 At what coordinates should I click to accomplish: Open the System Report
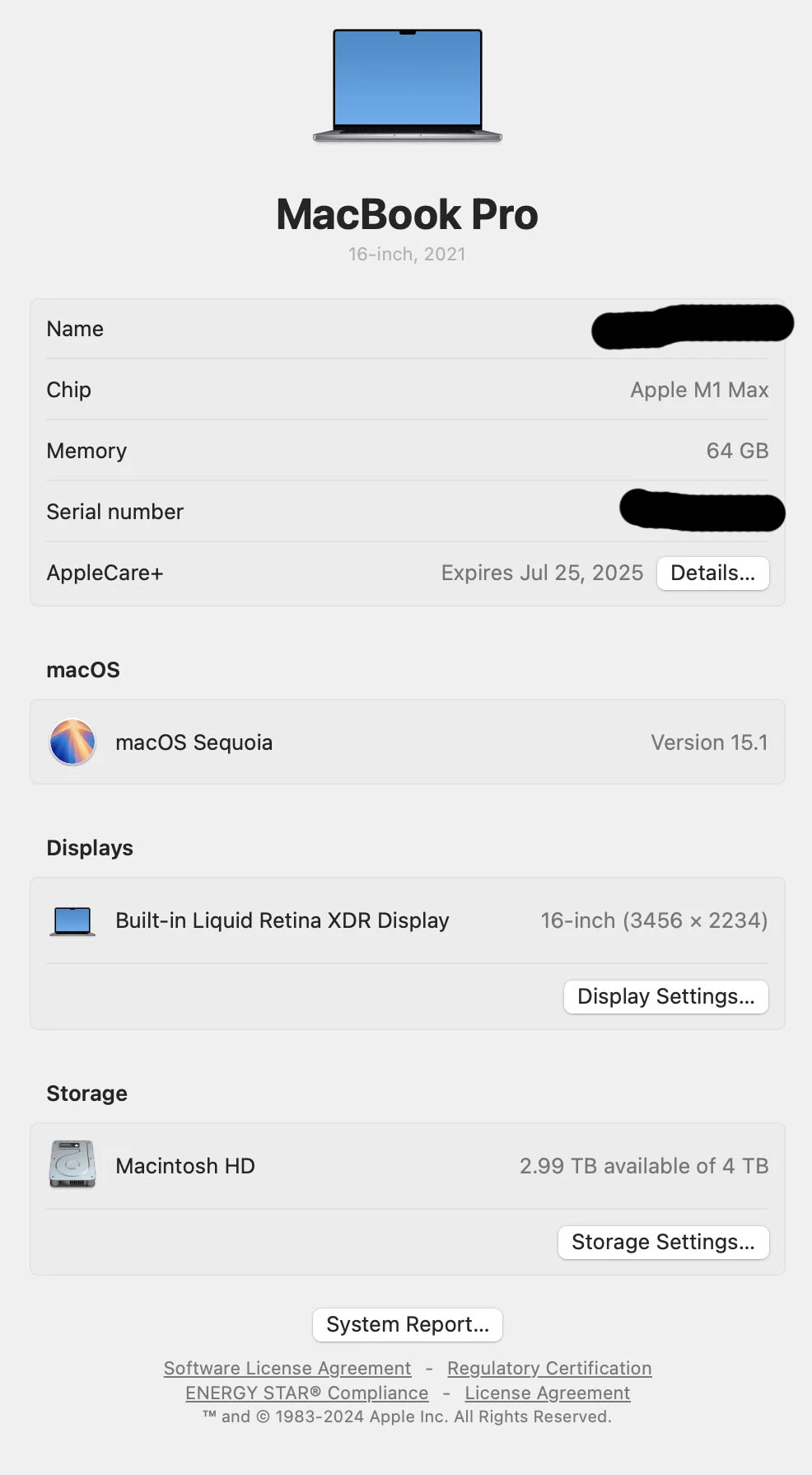pos(408,1325)
